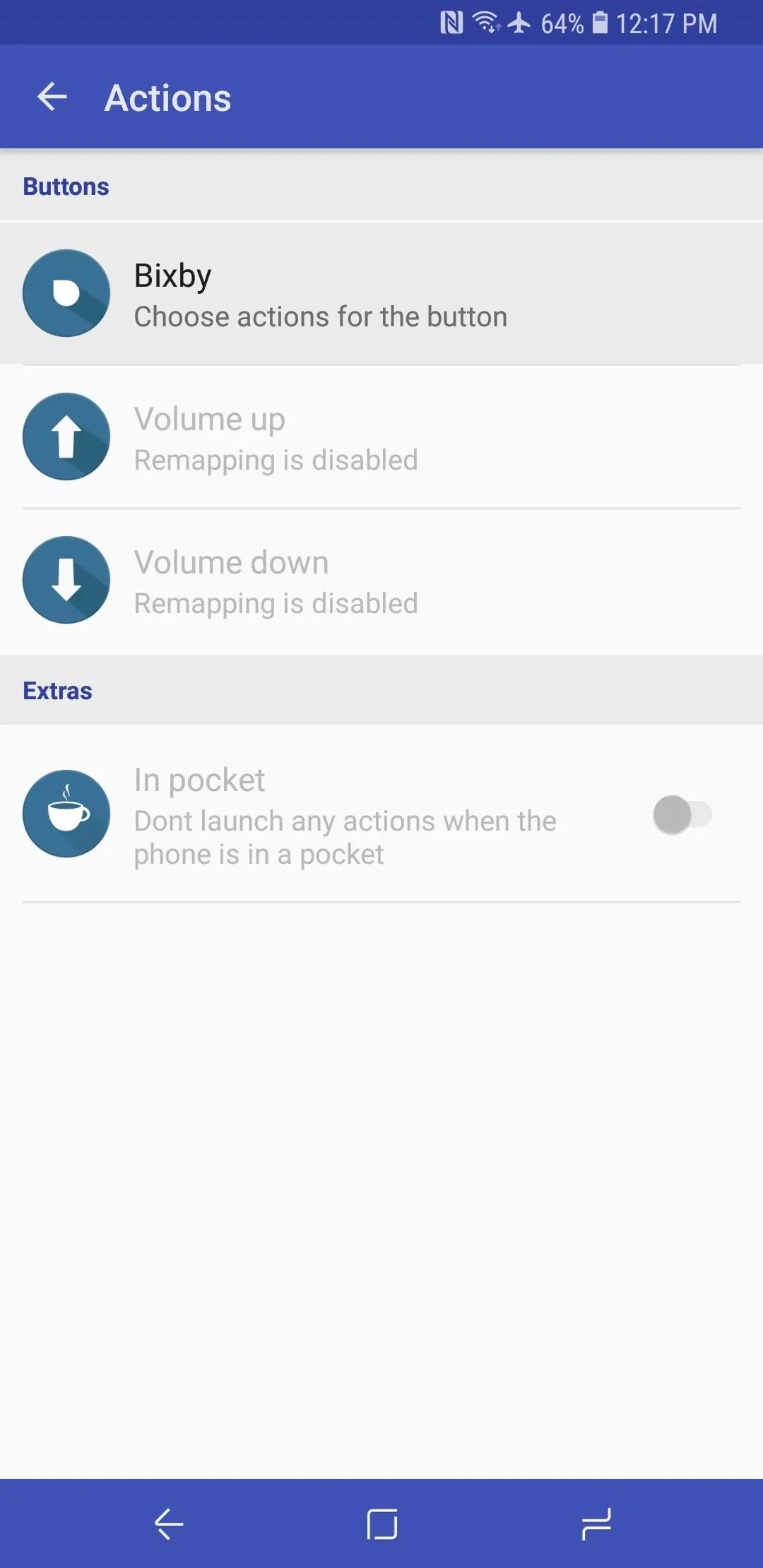
Task: Go back from the Actions screen
Action: point(52,97)
